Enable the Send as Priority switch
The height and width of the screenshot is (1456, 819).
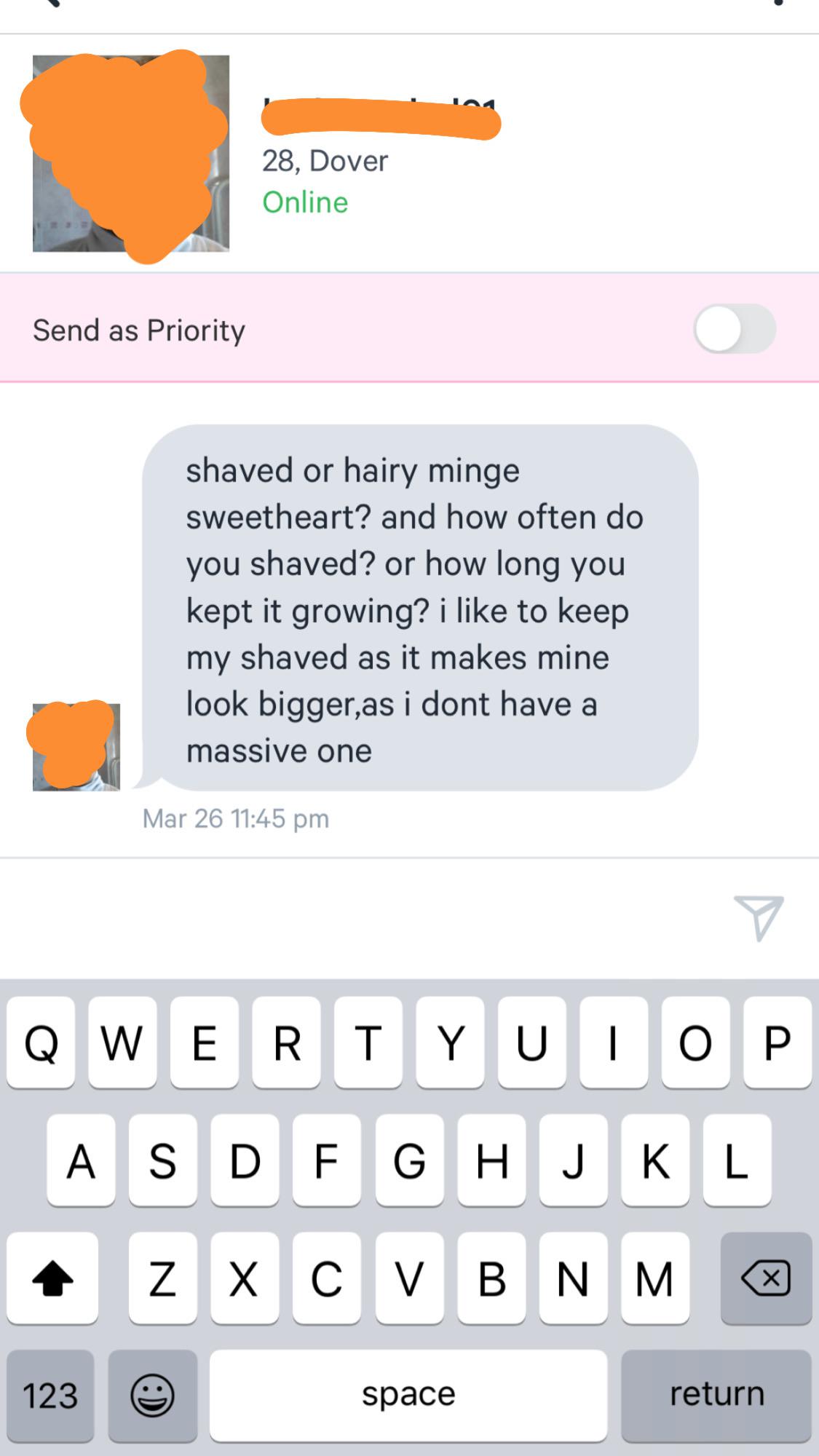734,329
